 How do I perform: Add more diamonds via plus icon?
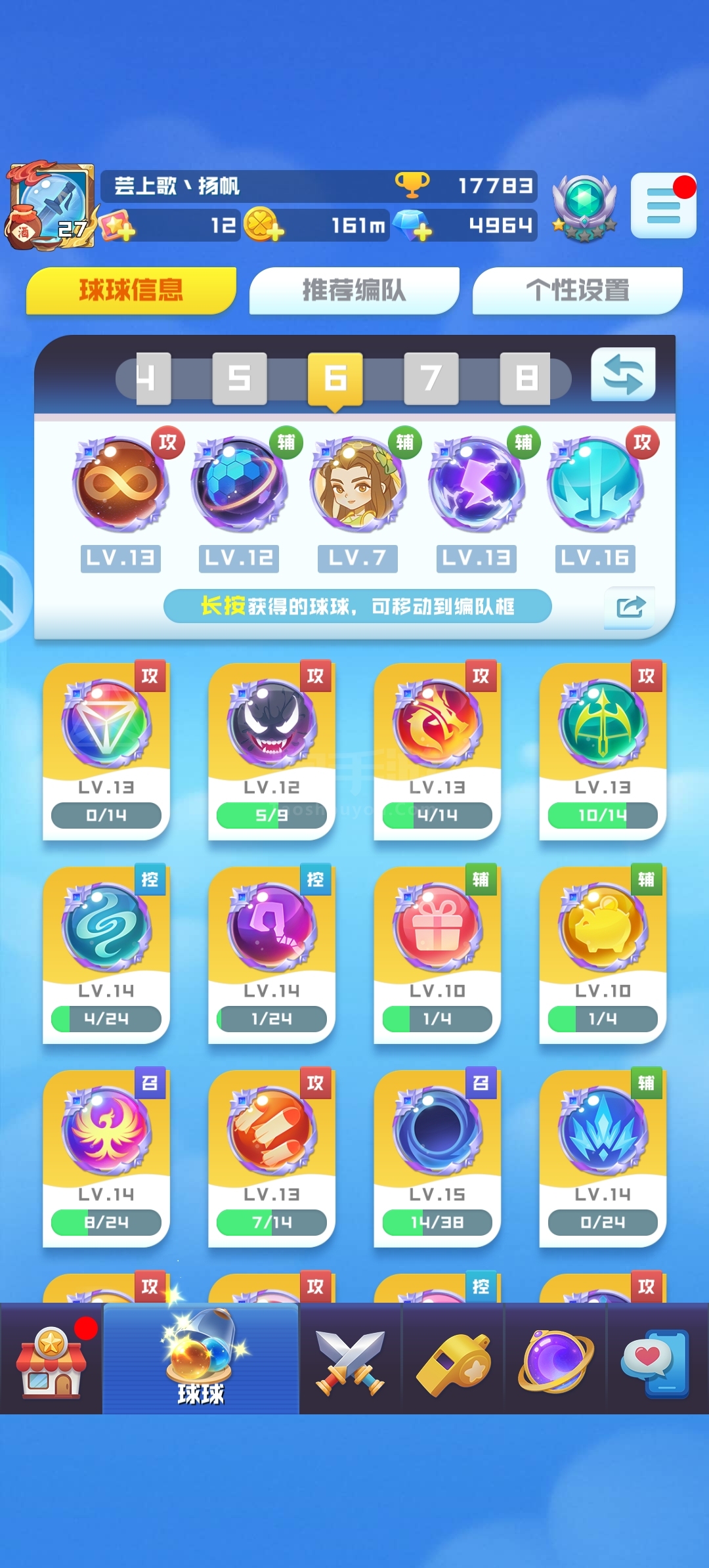click(423, 232)
